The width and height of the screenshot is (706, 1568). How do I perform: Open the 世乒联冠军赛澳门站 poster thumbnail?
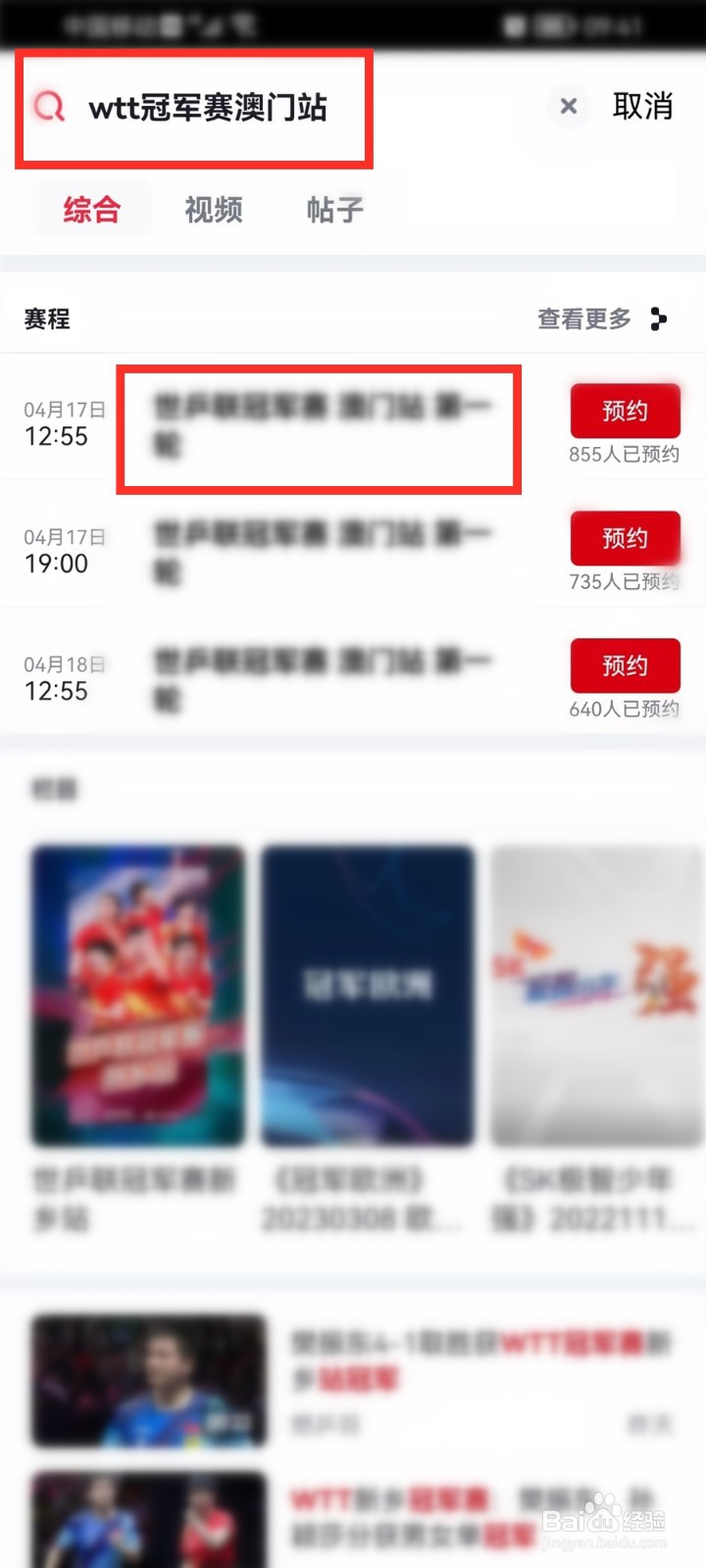pyautogui.click(x=136, y=996)
